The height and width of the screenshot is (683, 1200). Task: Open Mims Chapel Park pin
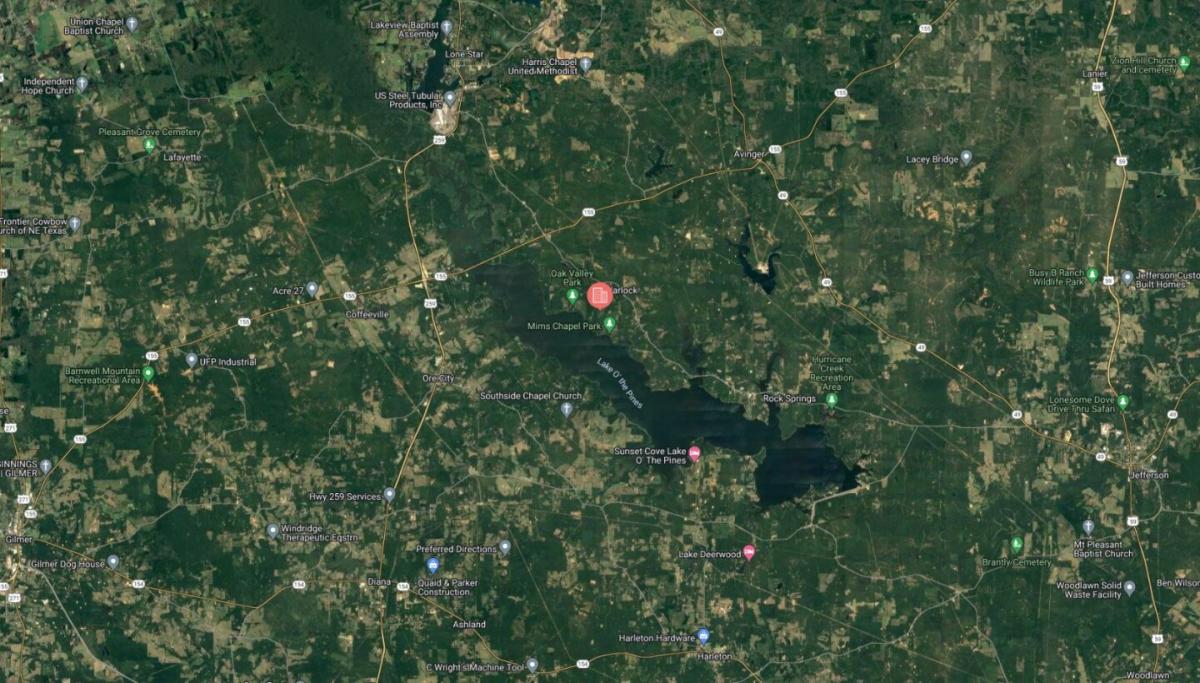[x=609, y=325]
